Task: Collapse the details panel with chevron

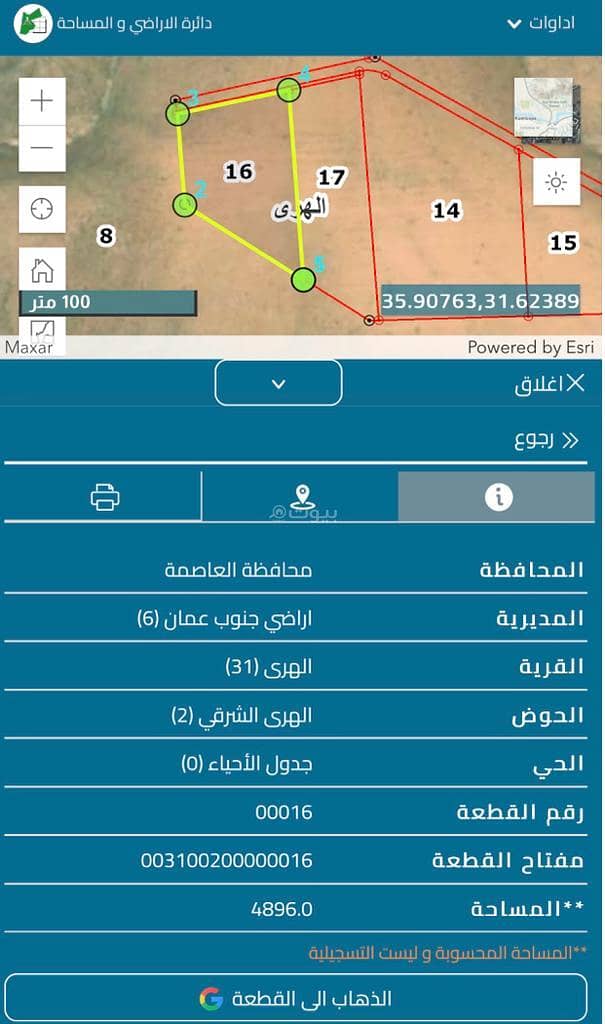Action: tap(279, 383)
